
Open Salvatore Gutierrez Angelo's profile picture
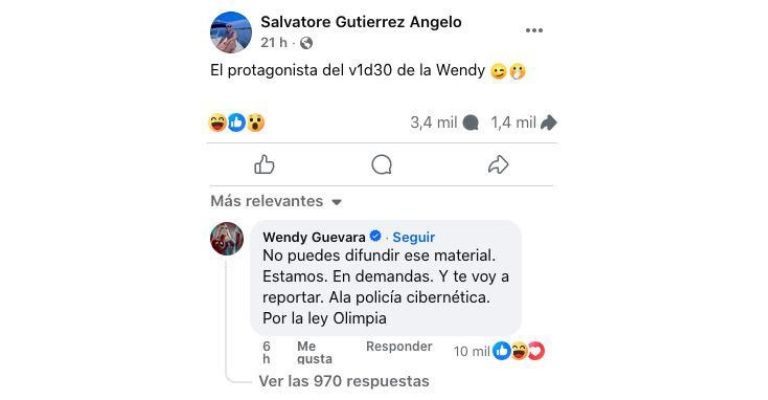[230, 32]
